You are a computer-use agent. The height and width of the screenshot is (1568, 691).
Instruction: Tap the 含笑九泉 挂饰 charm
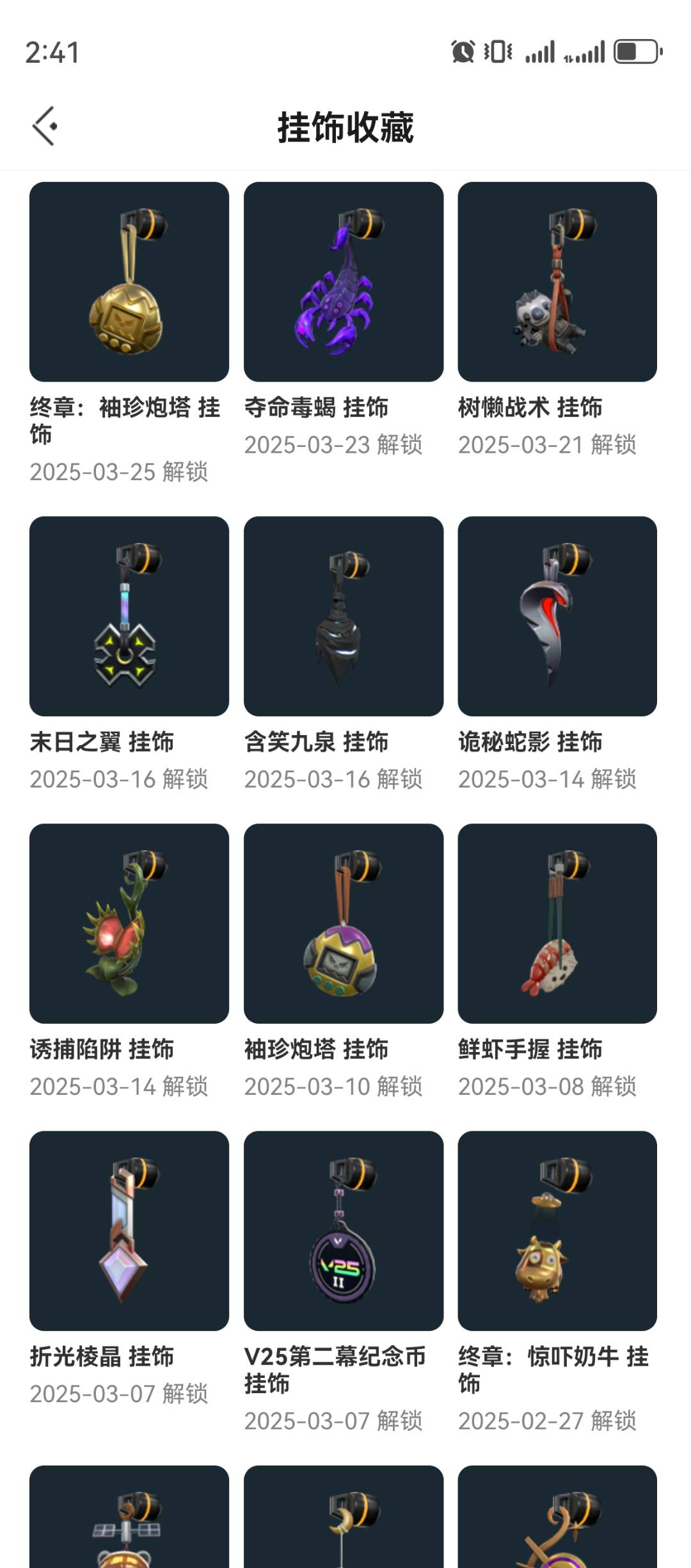pos(344,617)
